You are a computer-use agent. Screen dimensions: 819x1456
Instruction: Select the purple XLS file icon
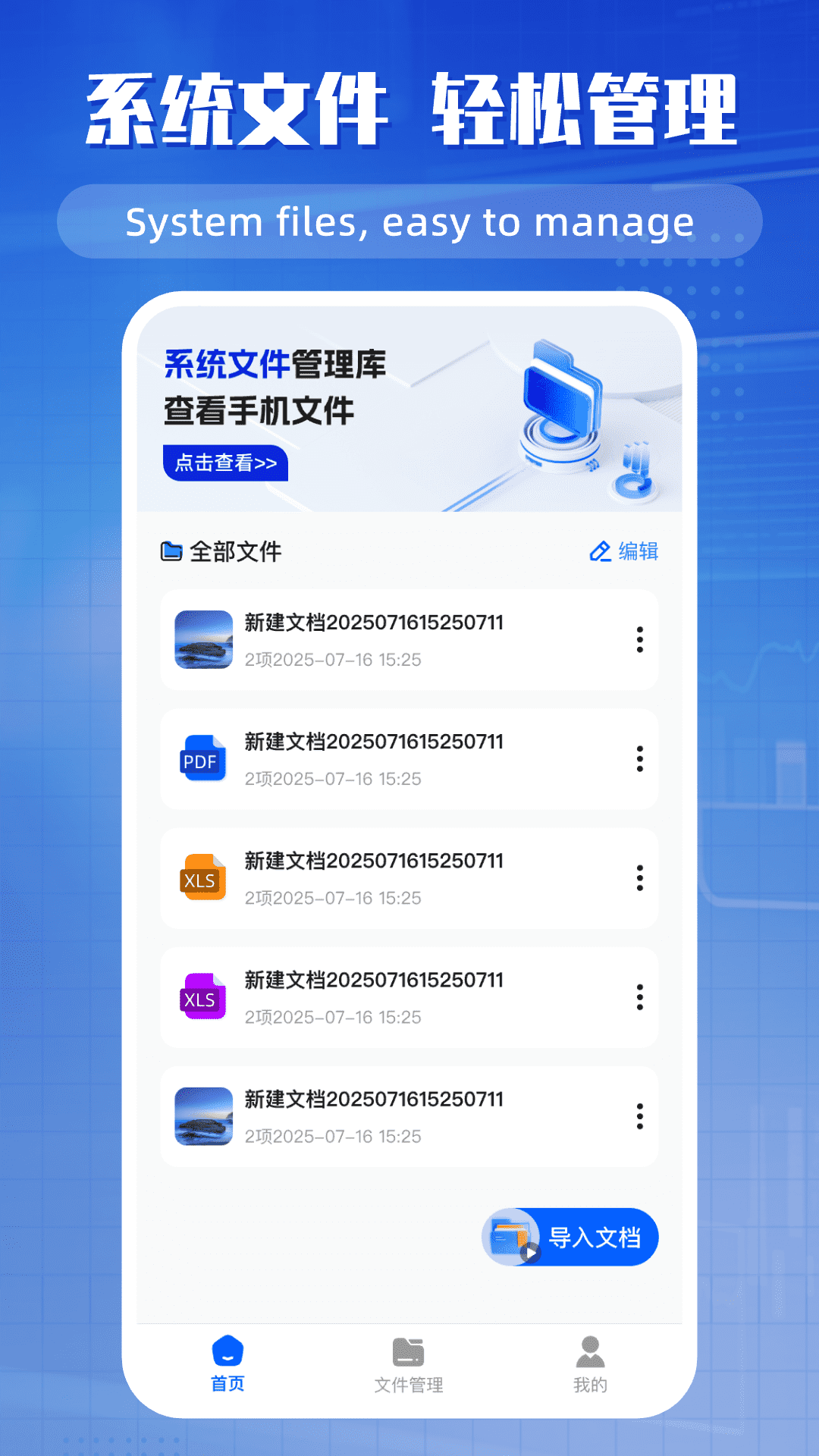[202, 996]
